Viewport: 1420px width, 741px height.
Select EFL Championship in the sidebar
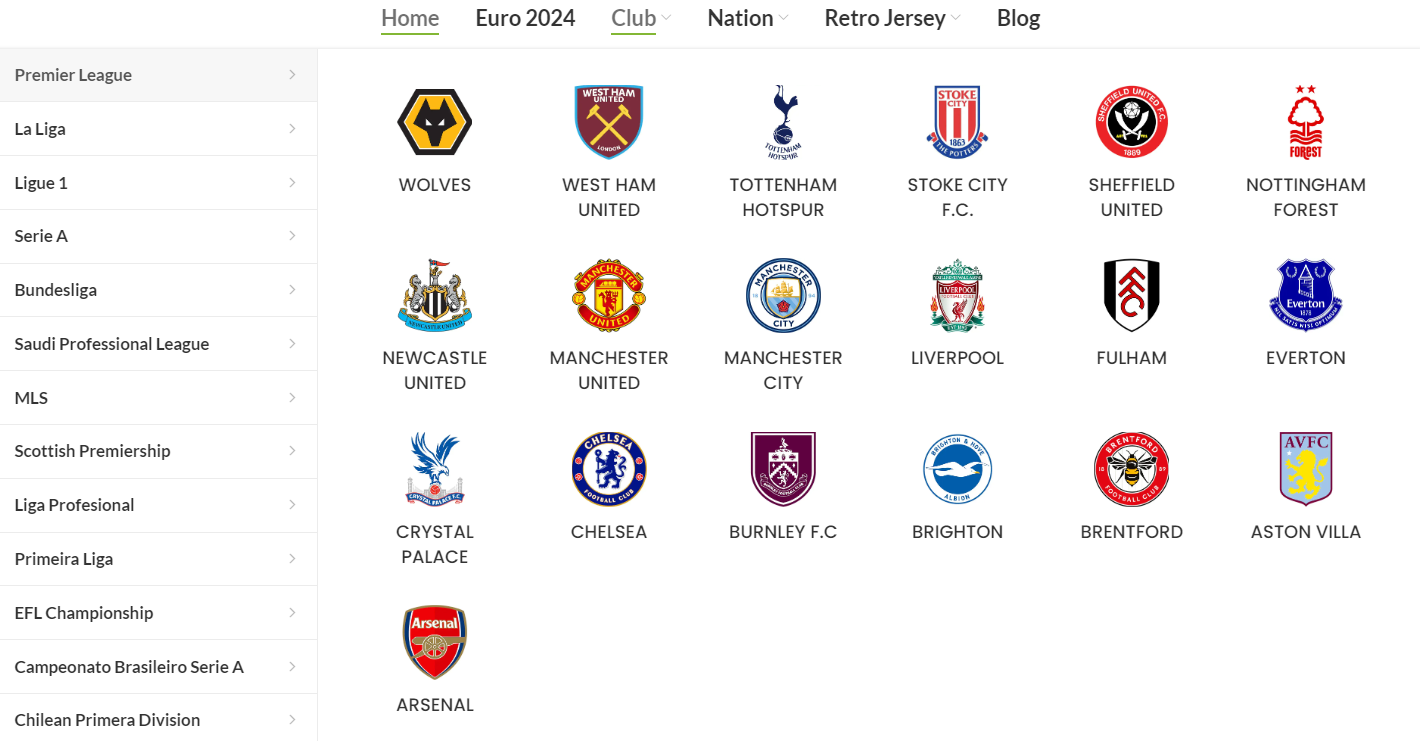(x=158, y=613)
